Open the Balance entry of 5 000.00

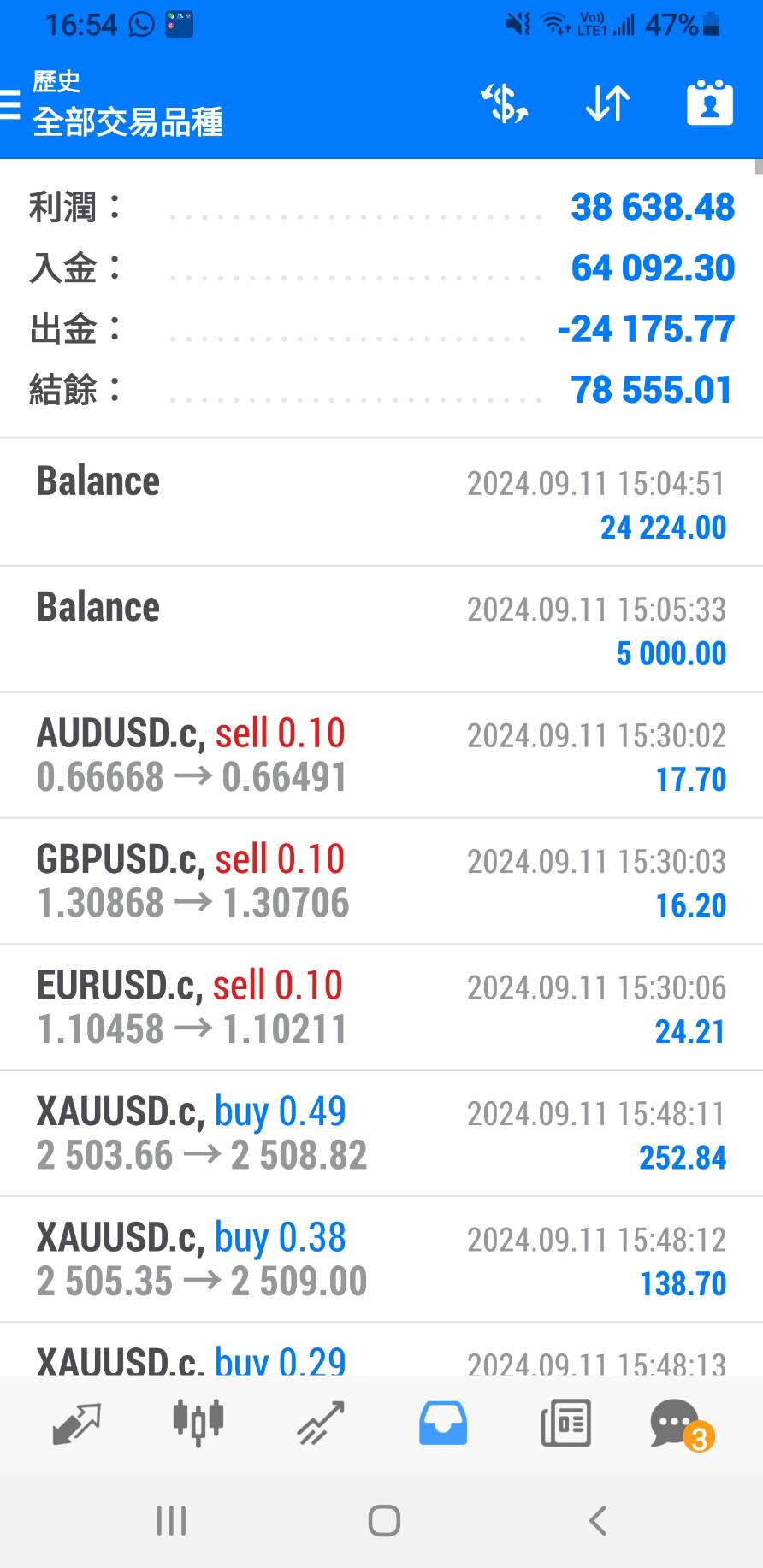[x=381, y=630]
